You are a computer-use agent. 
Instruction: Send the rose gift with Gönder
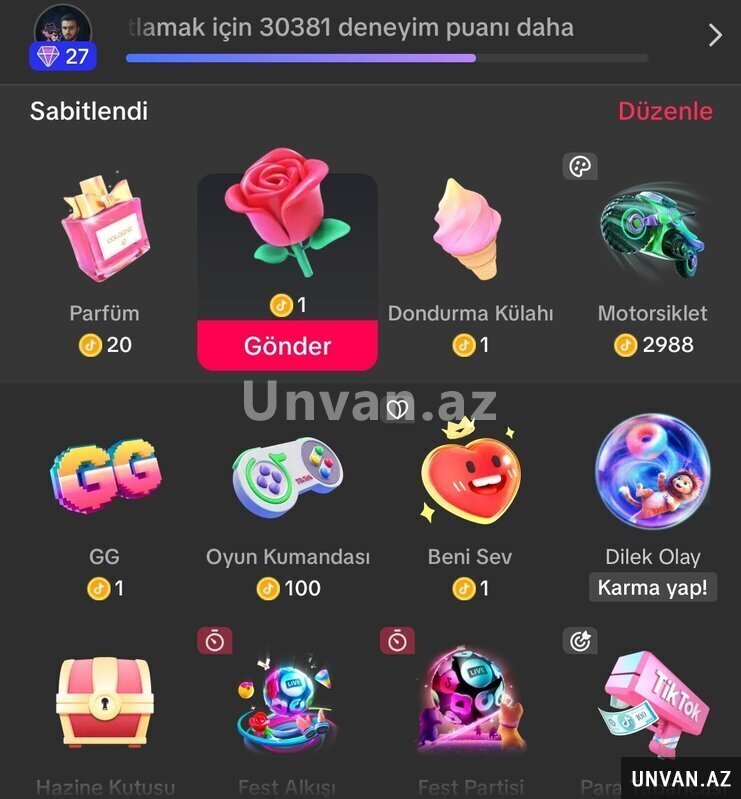(287, 346)
